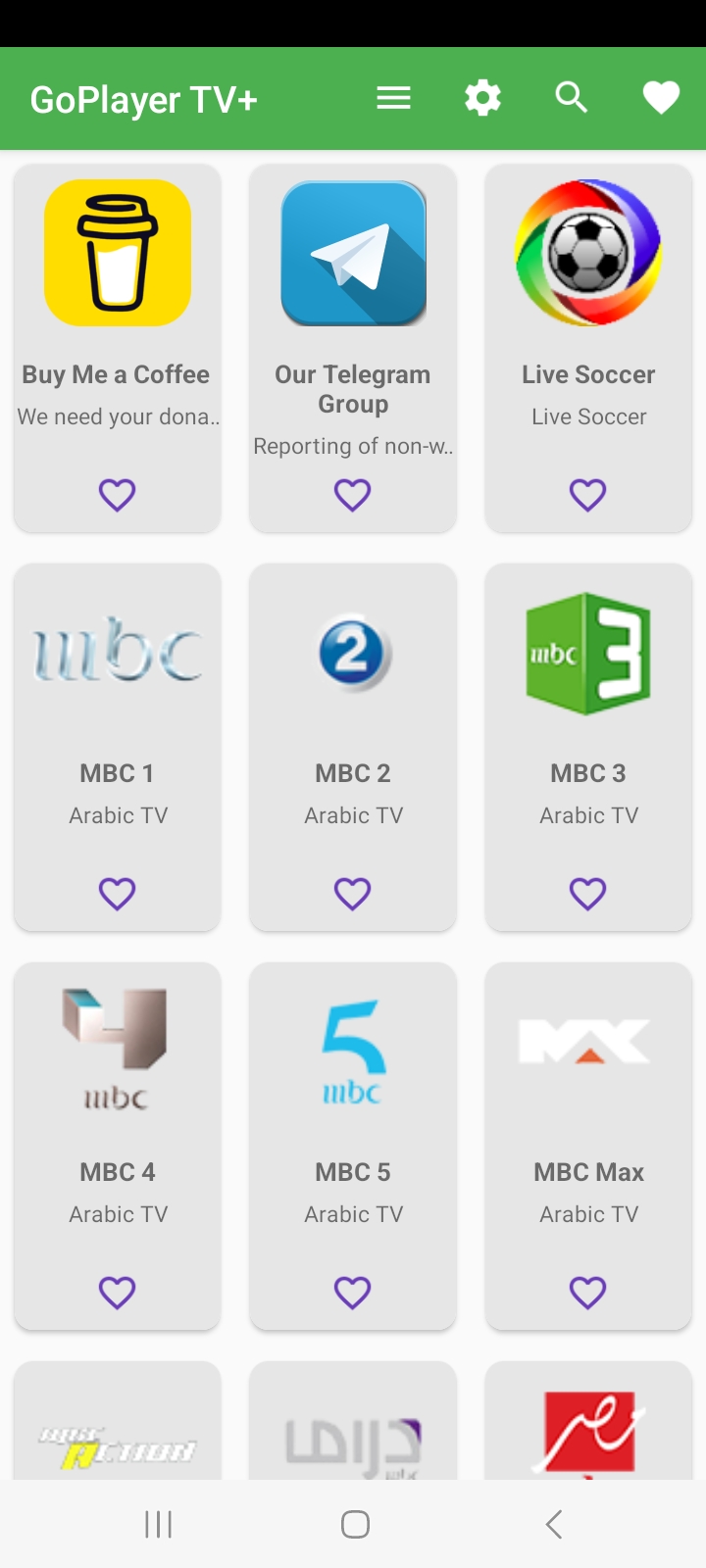Favorite the Live Soccer channel
Screen dimensions: 706x1568
[x=588, y=495]
